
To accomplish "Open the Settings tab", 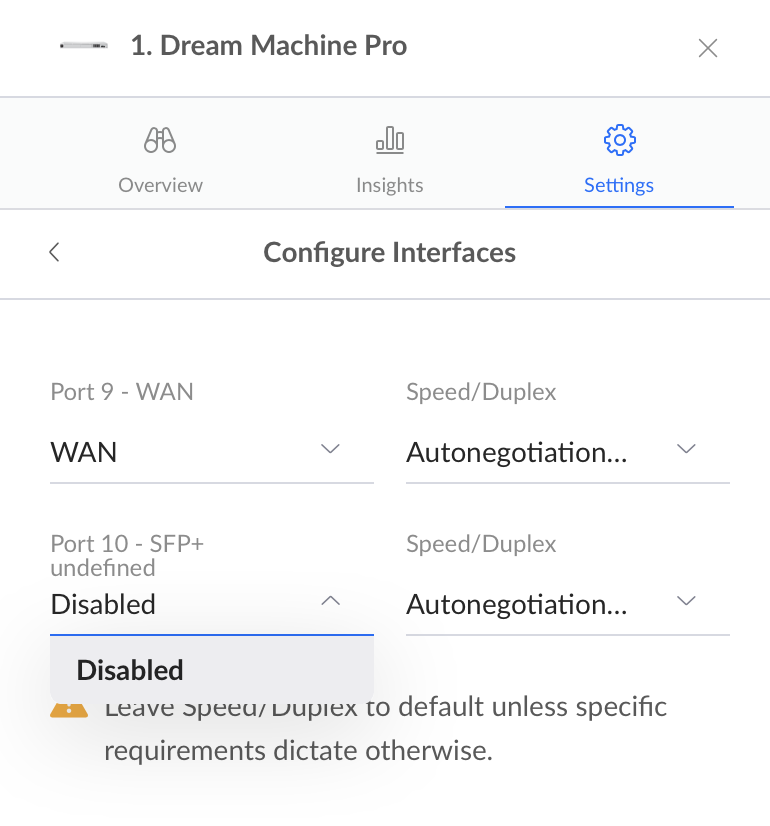I will point(619,160).
